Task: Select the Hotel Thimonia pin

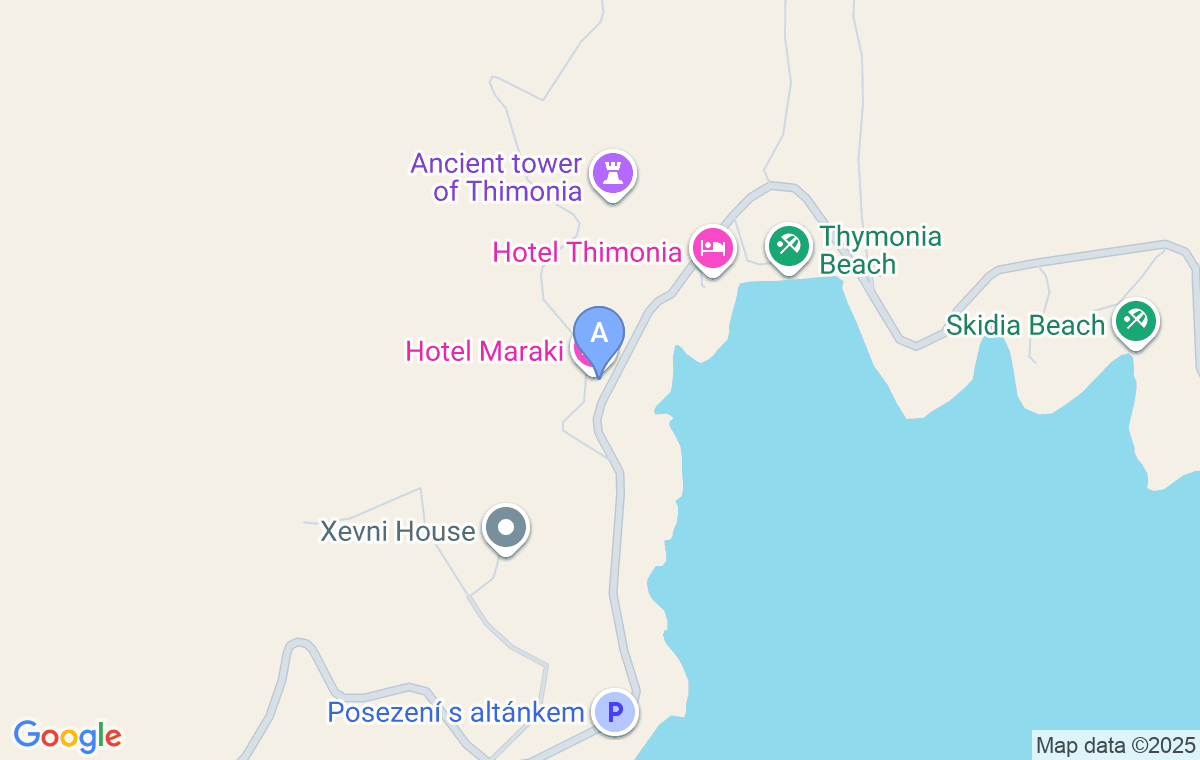Action: pyautogui.click(x=712, y=247)
